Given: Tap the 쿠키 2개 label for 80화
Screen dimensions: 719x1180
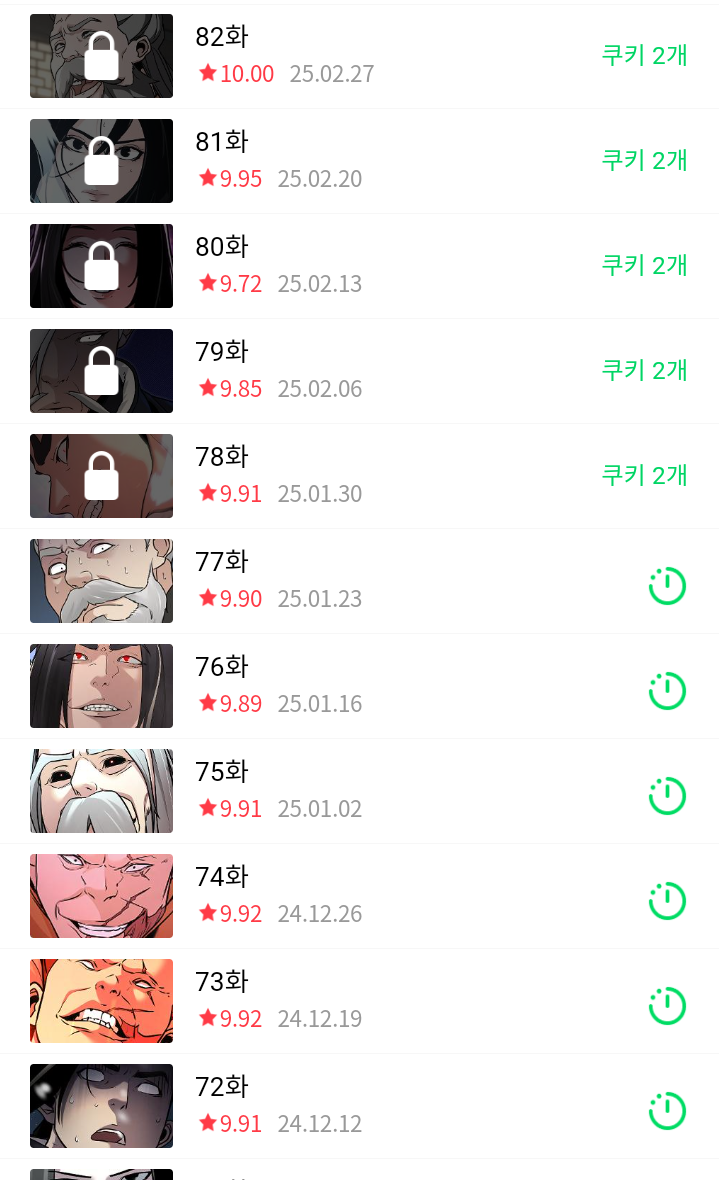Looking at the screenshot, I should [644, 266].
